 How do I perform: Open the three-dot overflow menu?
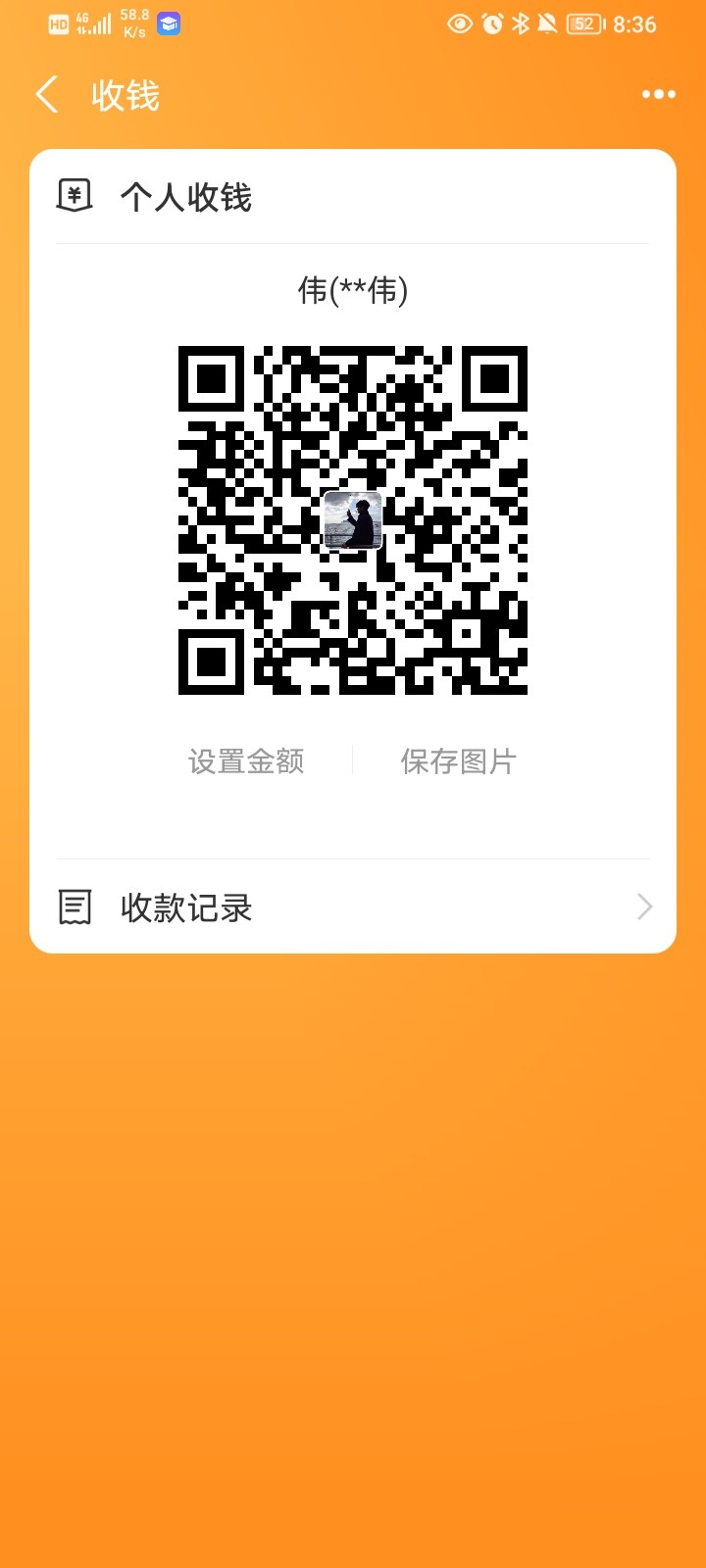(x=658, y=95)
